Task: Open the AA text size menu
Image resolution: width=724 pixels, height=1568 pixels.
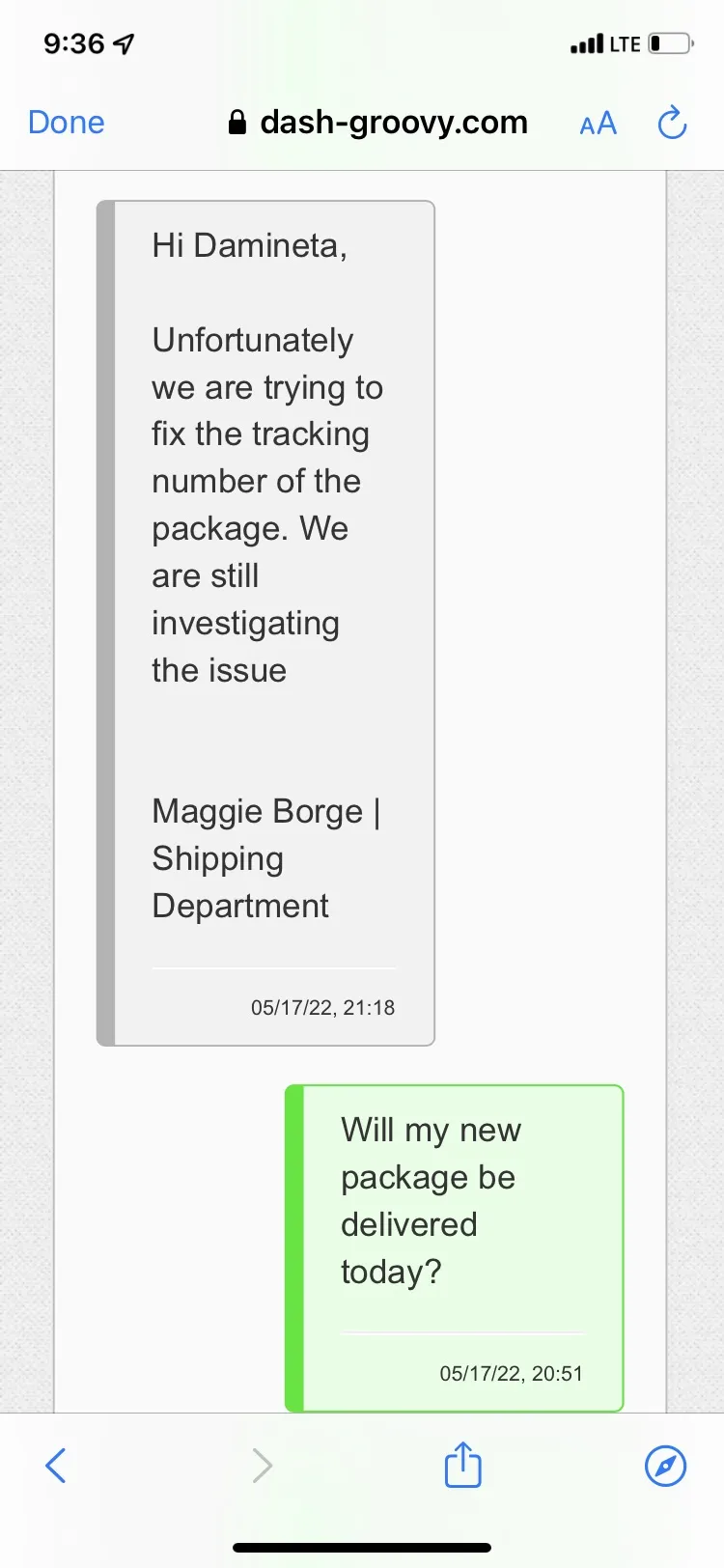Action: (598, 124)
